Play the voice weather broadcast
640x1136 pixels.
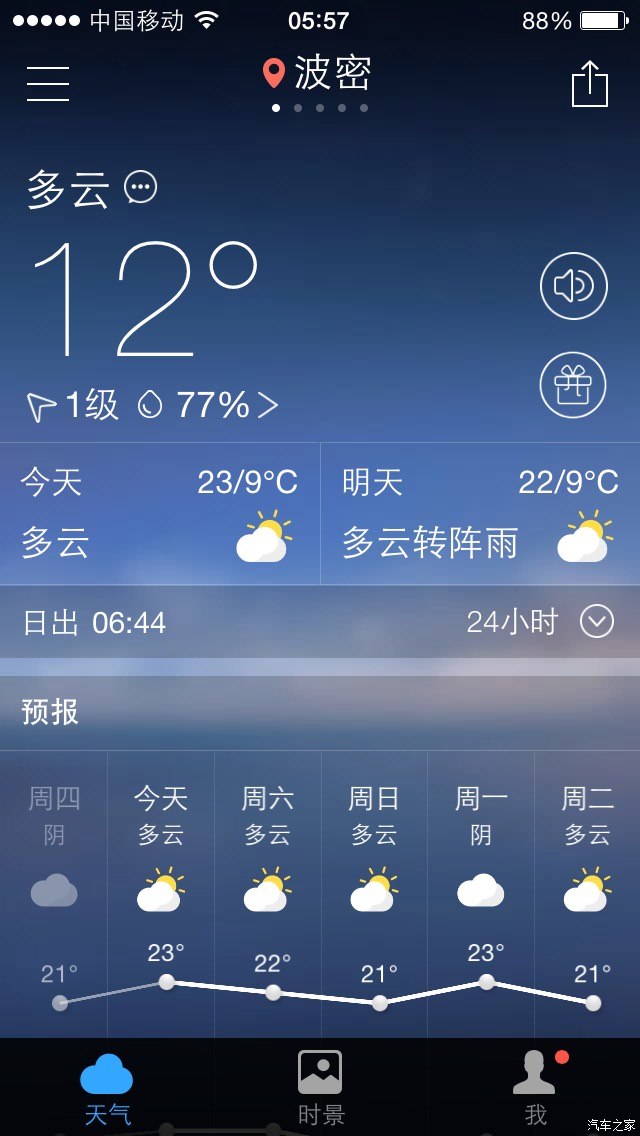tap(573, 287)
